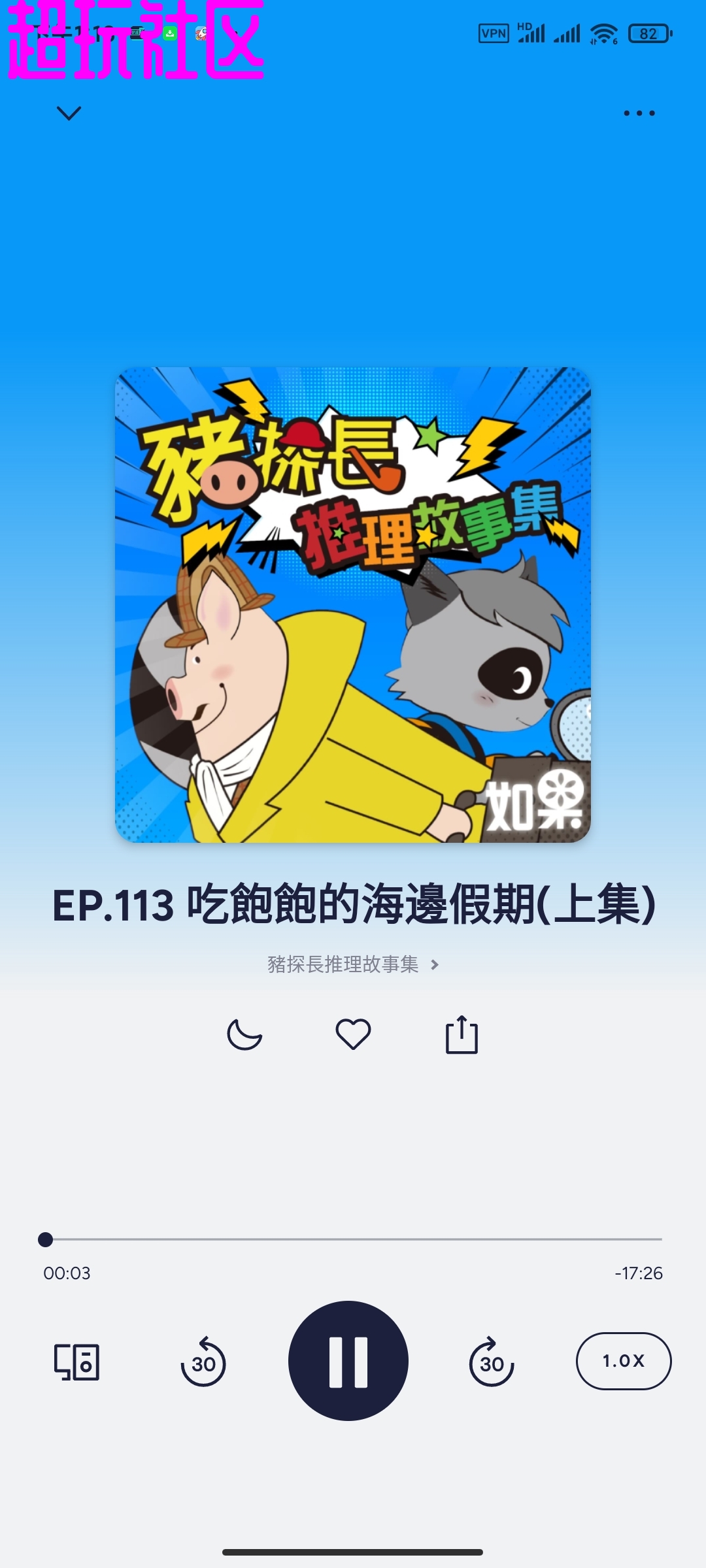Rewind 30 seconds

[x=203, y=1362]
